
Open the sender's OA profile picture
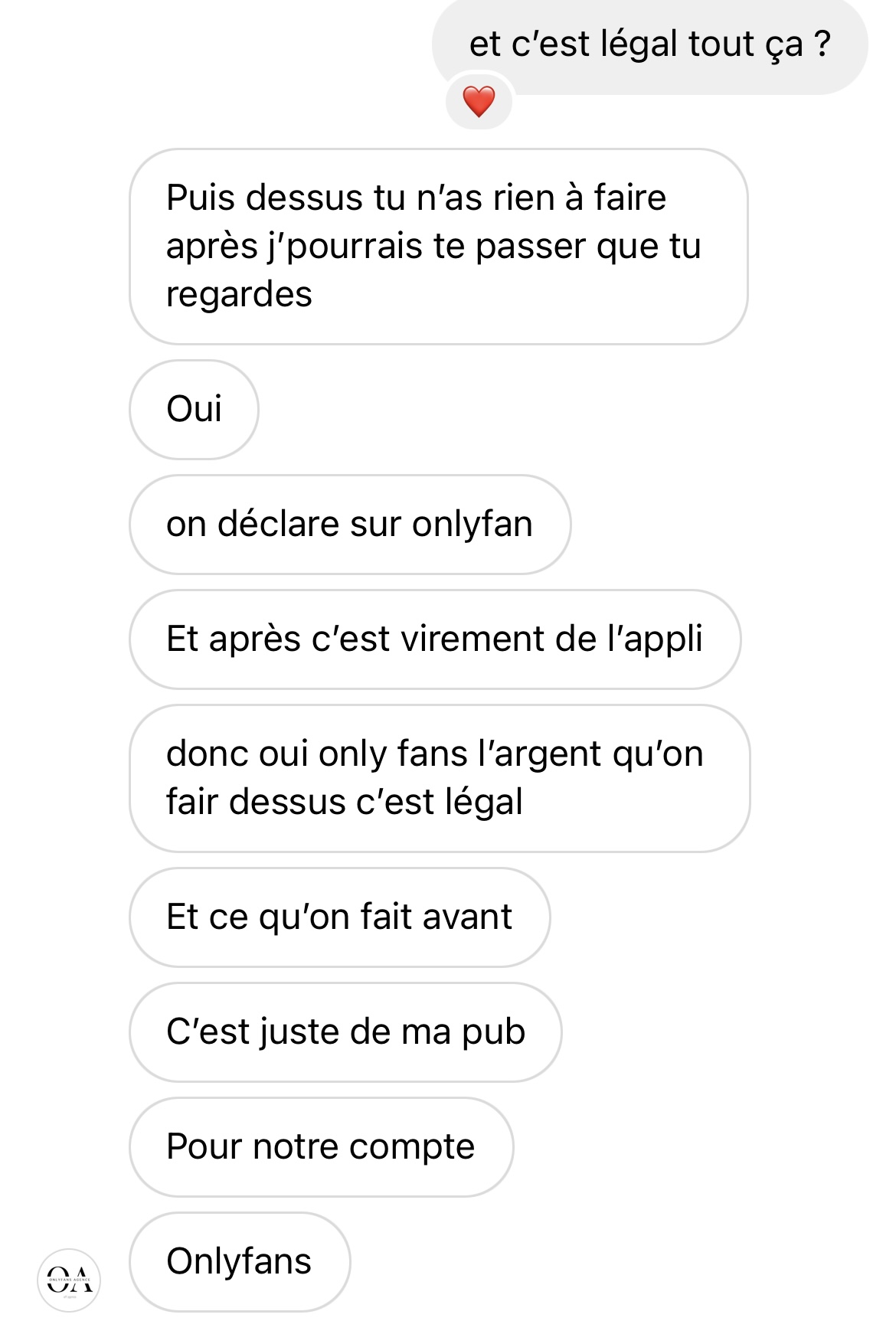[x=69, y=1280]
